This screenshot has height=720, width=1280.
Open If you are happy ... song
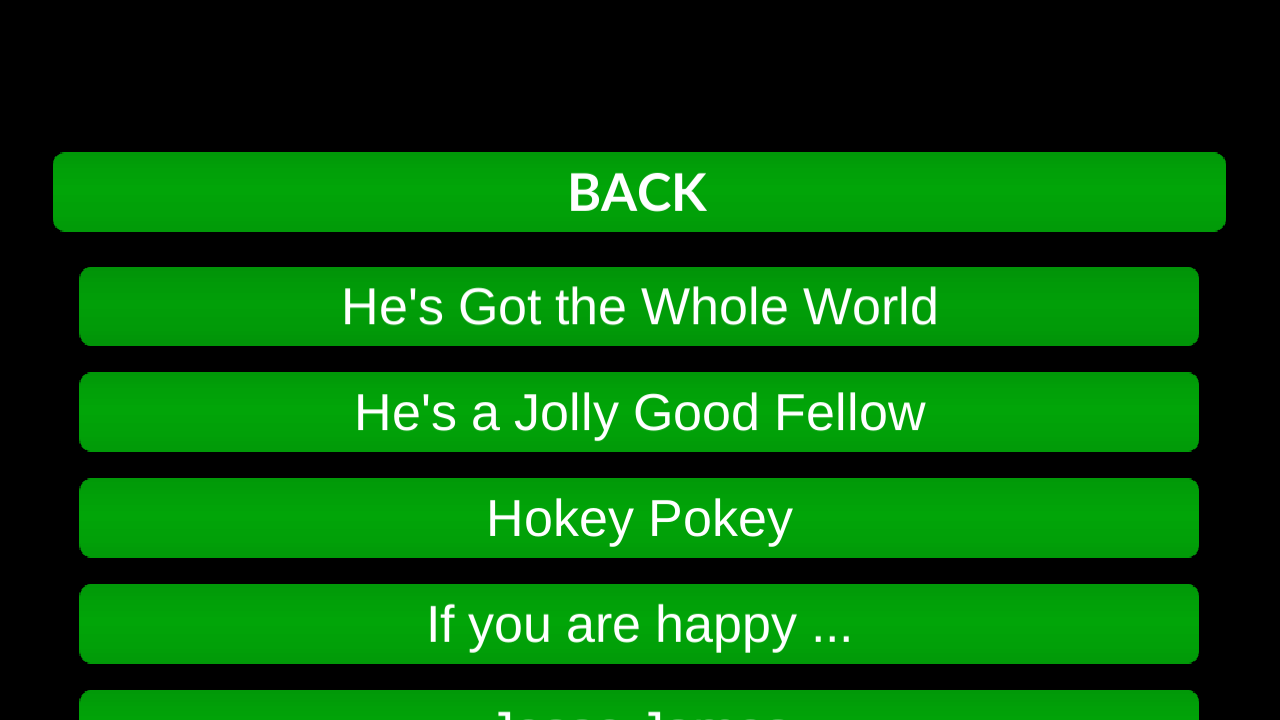point(639,624)
